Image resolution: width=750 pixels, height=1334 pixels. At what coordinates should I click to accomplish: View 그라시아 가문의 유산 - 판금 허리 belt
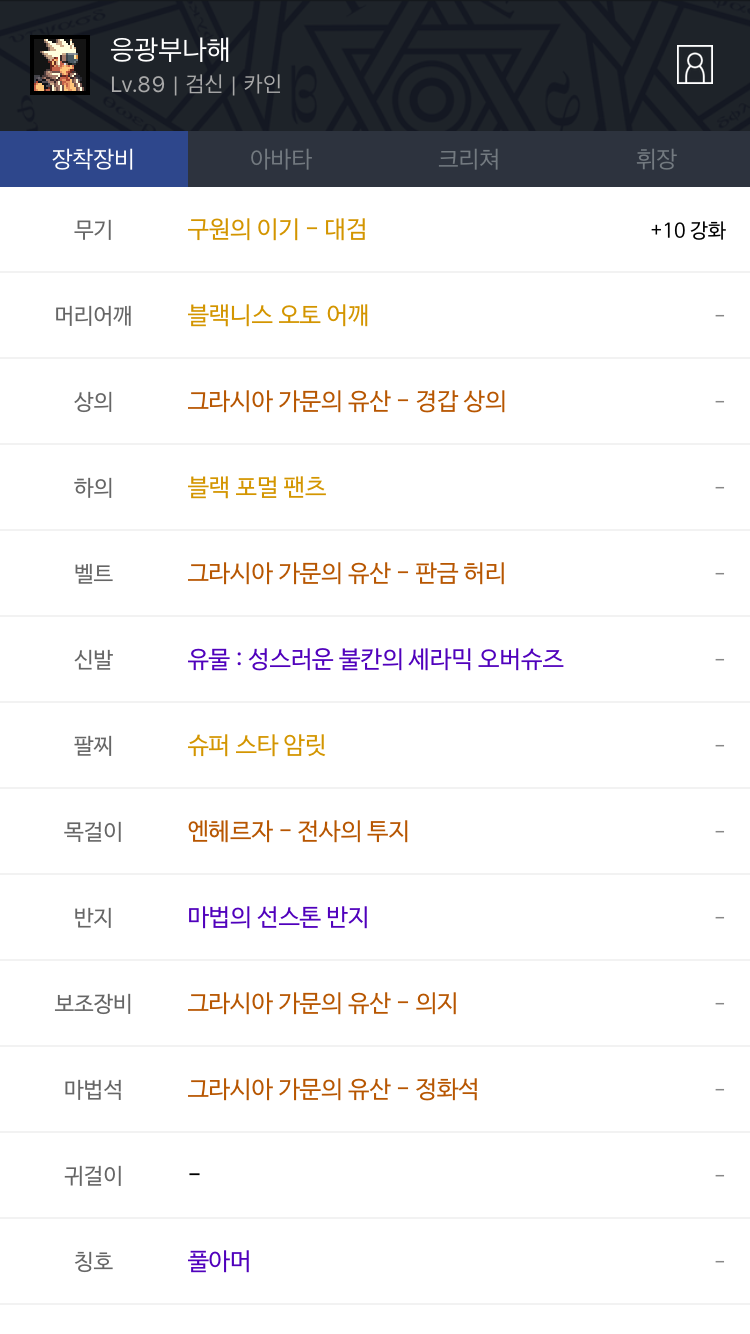(346, 573)
